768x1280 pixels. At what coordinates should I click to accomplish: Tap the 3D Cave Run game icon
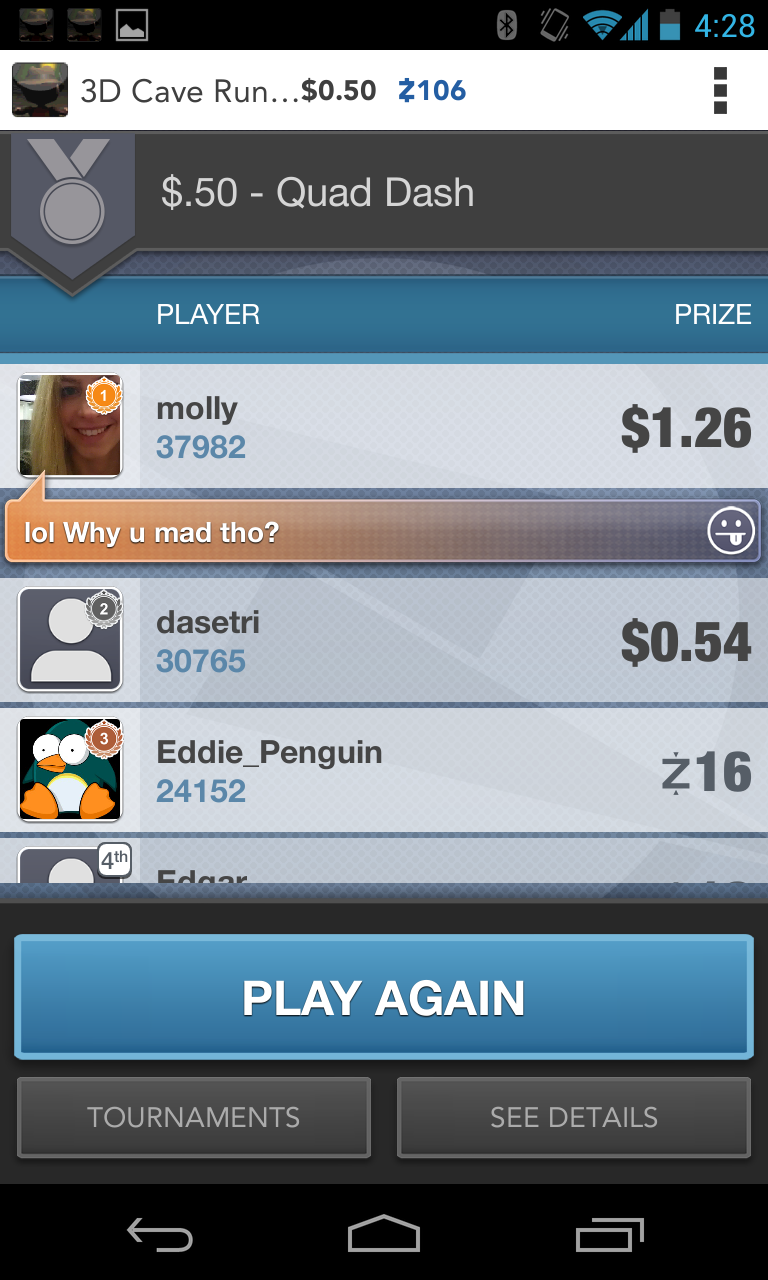tap(40, 90)
